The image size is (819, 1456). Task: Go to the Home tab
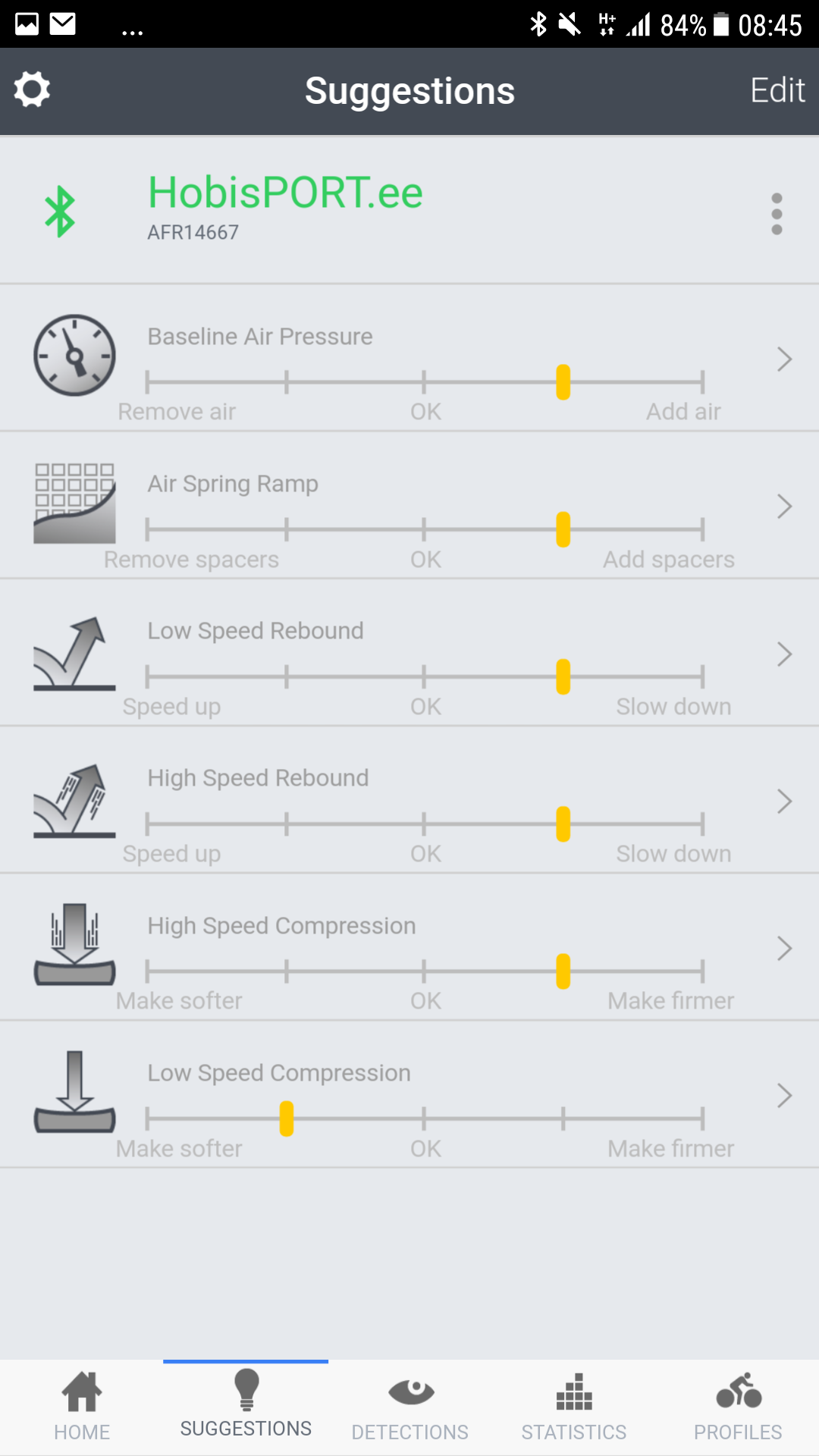click(82, 1407)
